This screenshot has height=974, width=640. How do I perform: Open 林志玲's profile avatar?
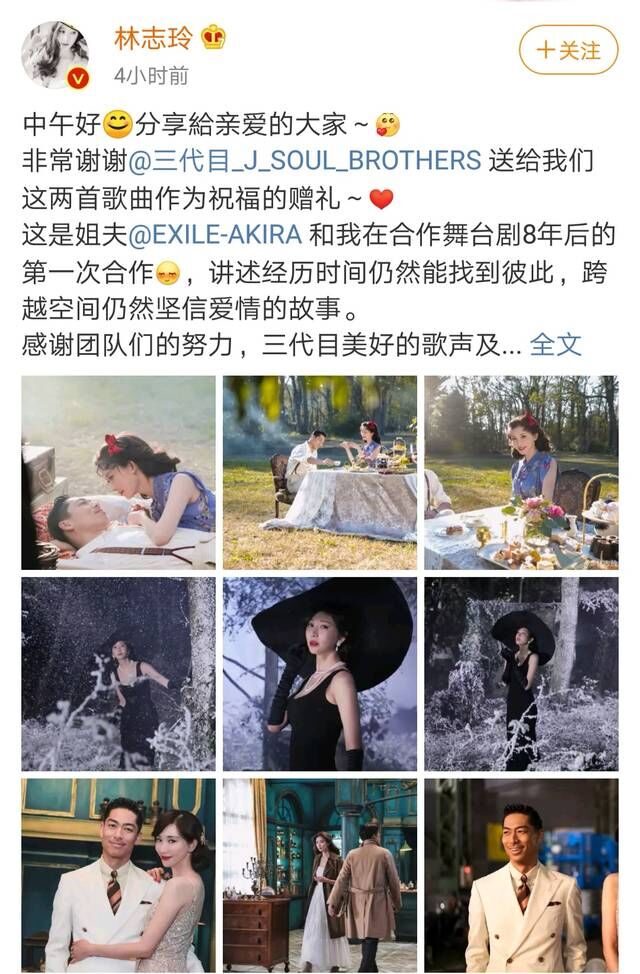pyautogui.click(x=54, y=54)
